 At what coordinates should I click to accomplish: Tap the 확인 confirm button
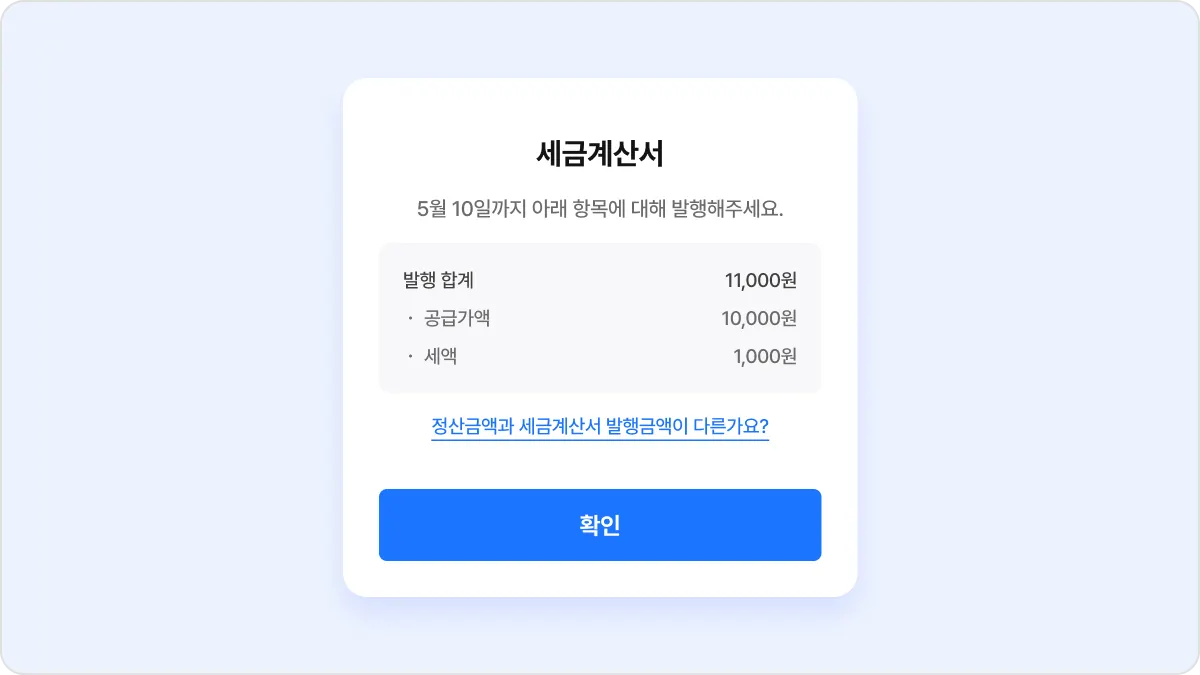(x=600, y=525)
